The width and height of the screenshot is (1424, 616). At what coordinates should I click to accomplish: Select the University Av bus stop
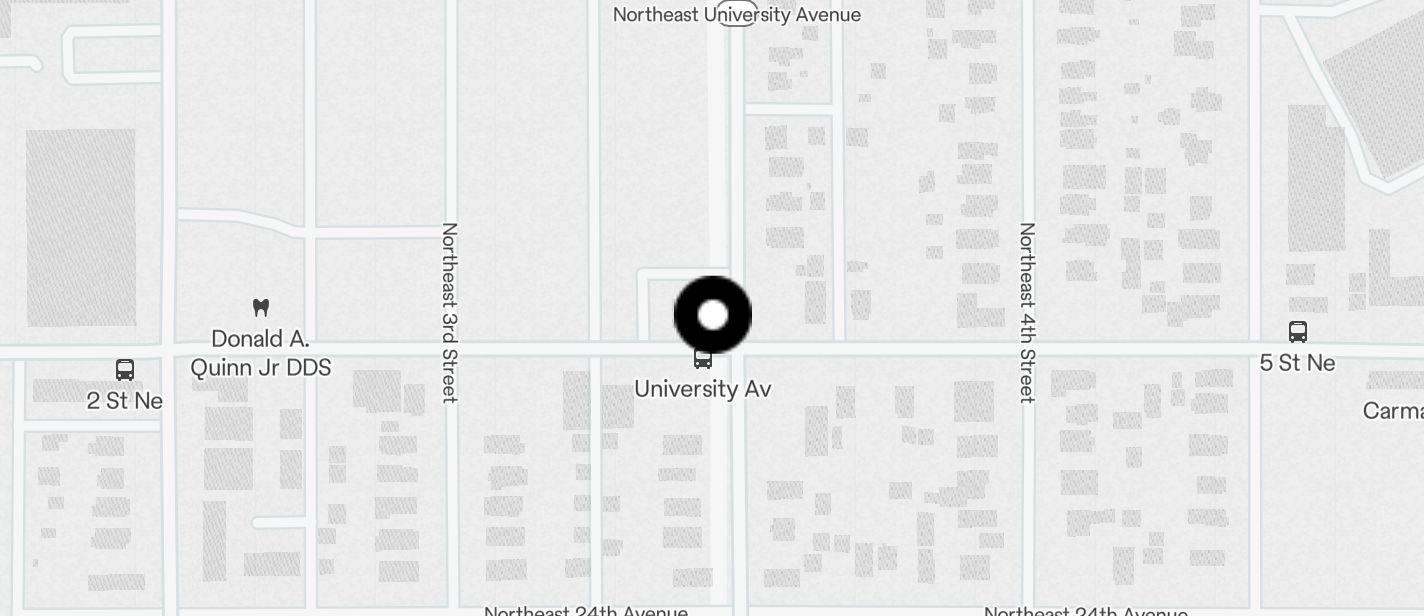click(703, 360)
